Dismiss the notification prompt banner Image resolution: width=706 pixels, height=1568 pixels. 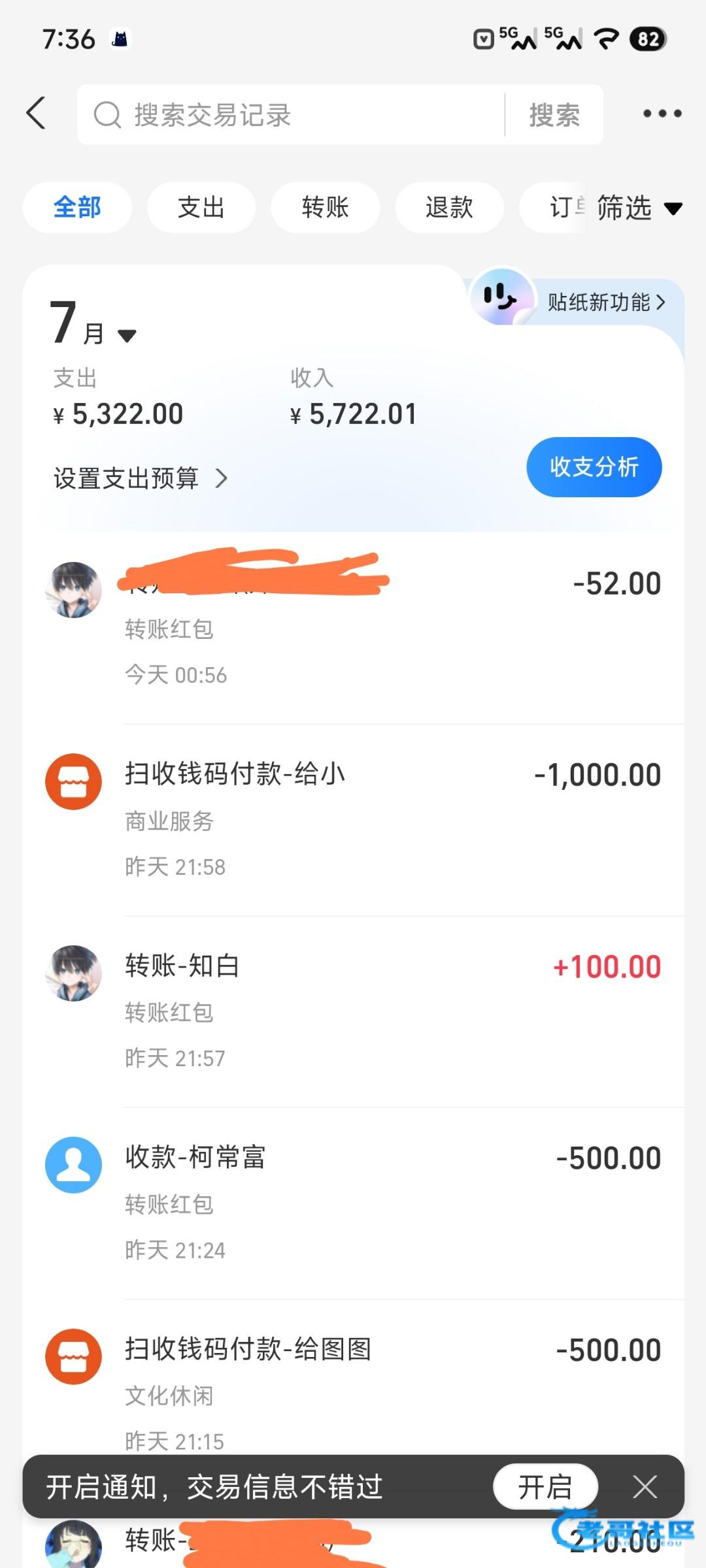(x=645, y=1488)
